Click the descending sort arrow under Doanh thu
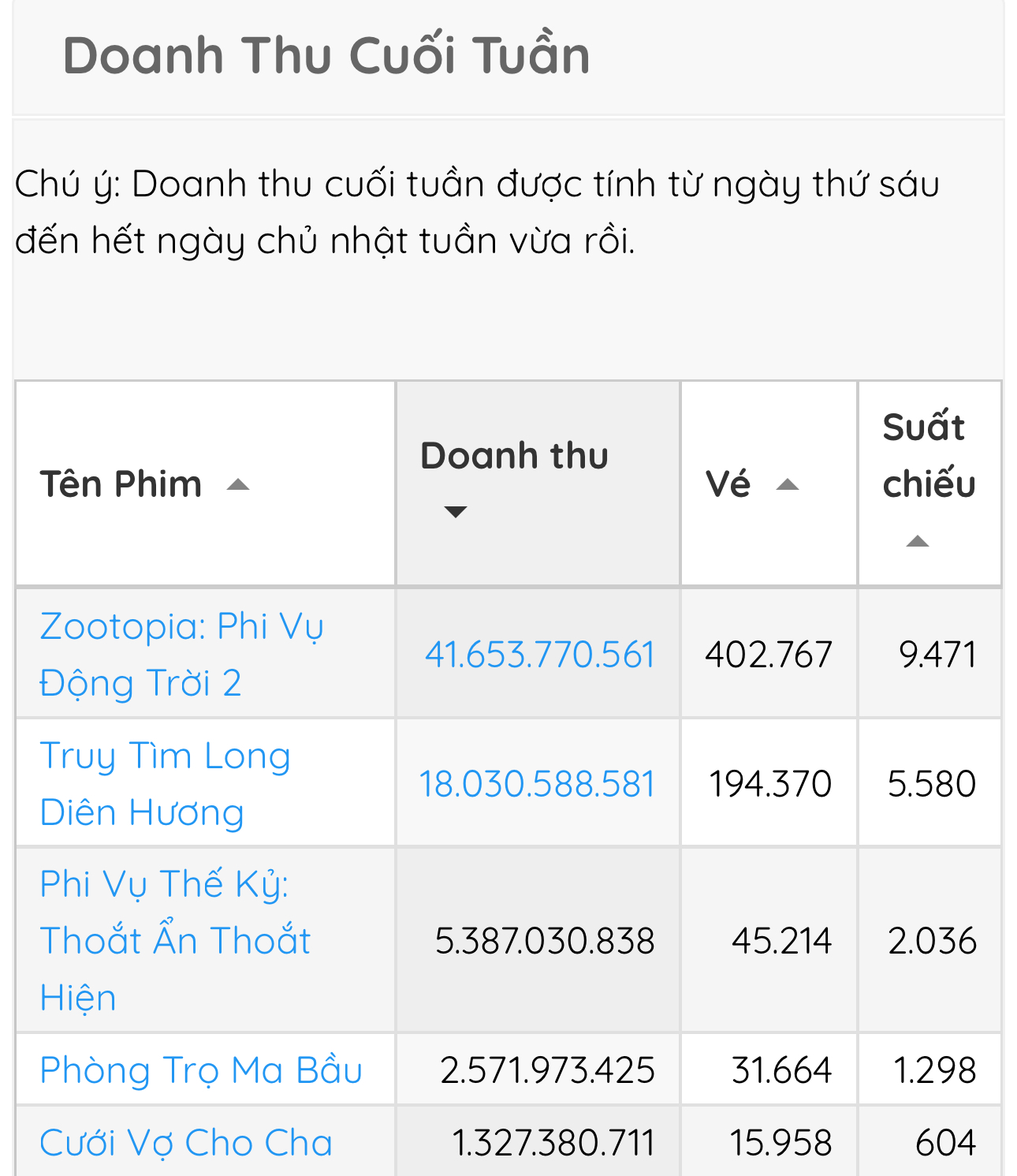1017x1176 pixels. tap(455, 513)
